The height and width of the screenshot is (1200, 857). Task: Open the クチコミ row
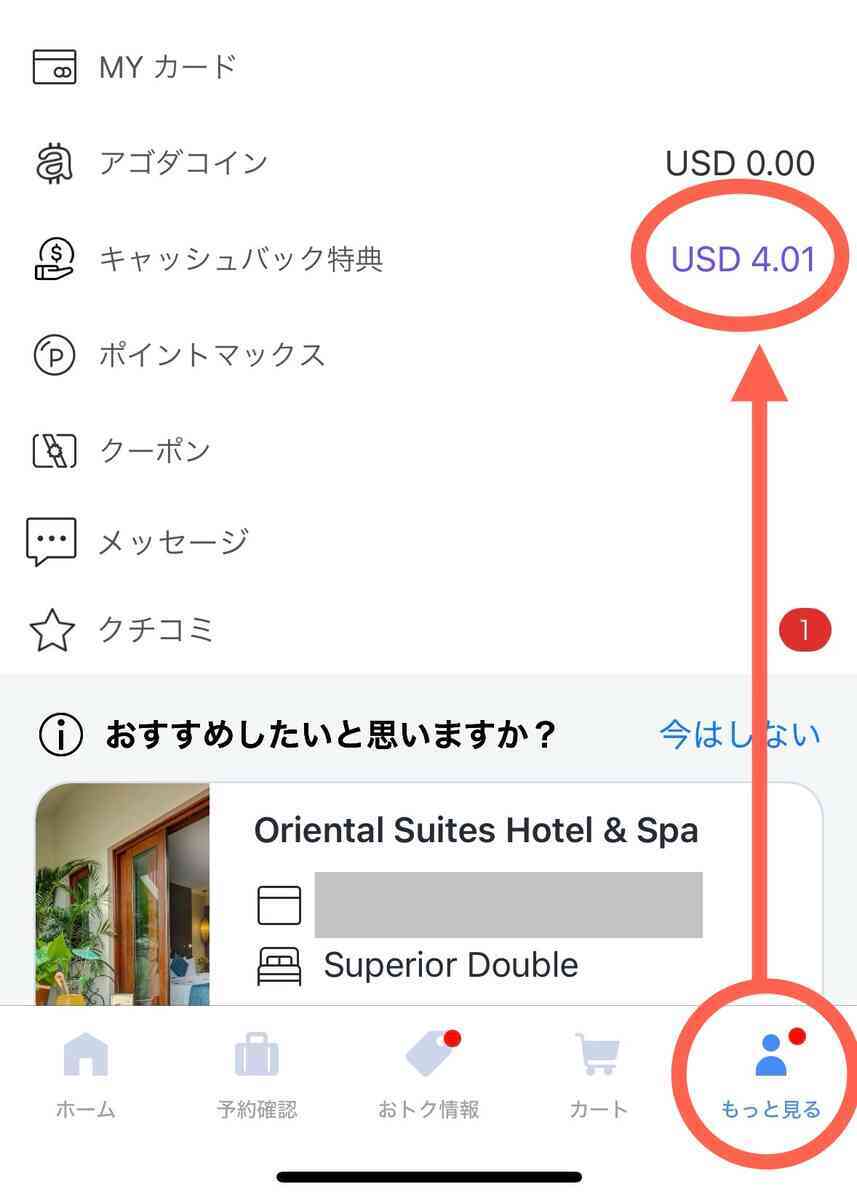tap(156, 631)
